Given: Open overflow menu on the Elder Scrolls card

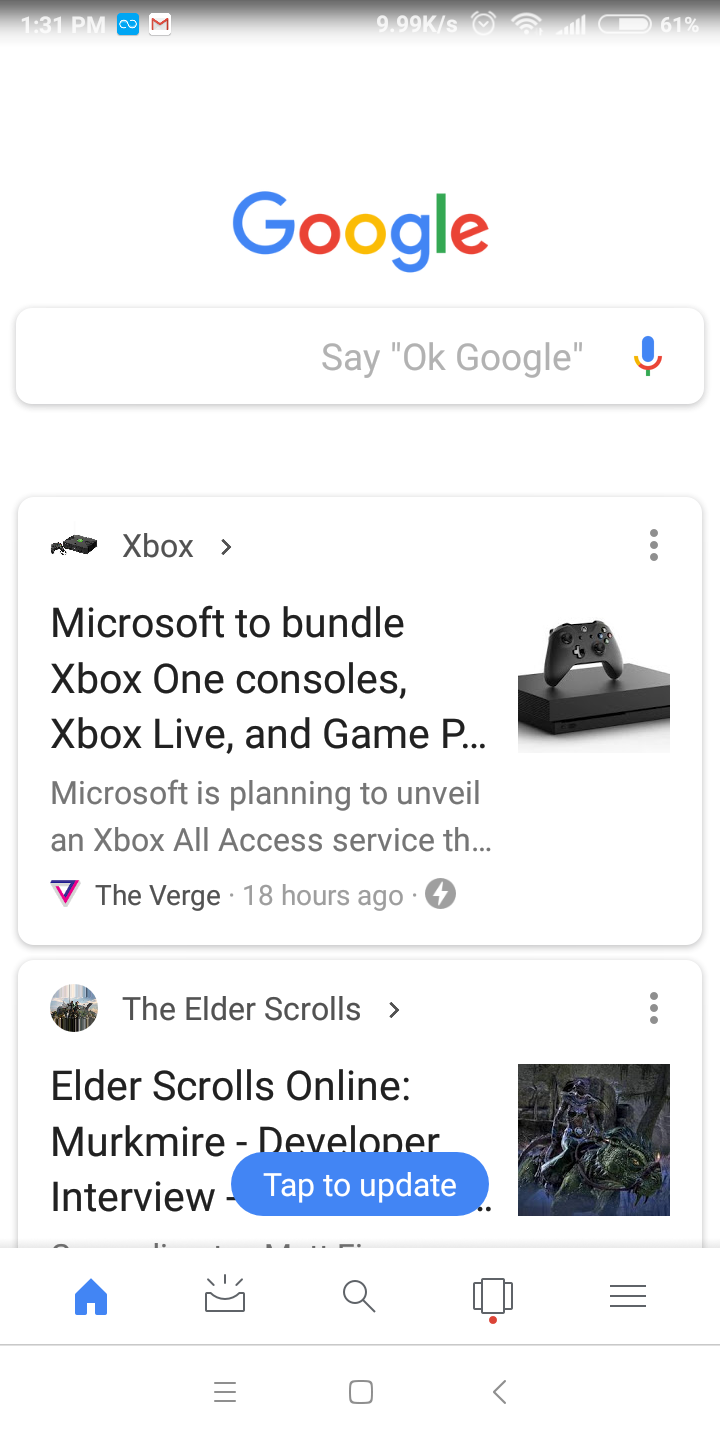Looking at the screenshot, I should 653,1008.
